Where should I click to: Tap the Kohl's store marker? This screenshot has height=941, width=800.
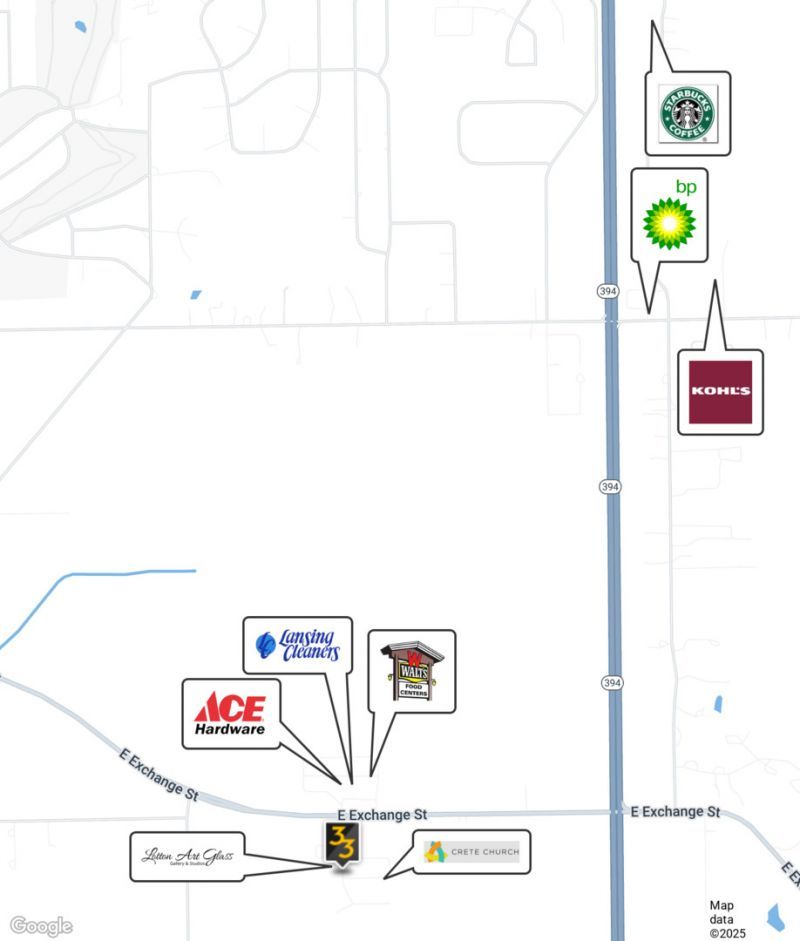click(x=720, y=392)
